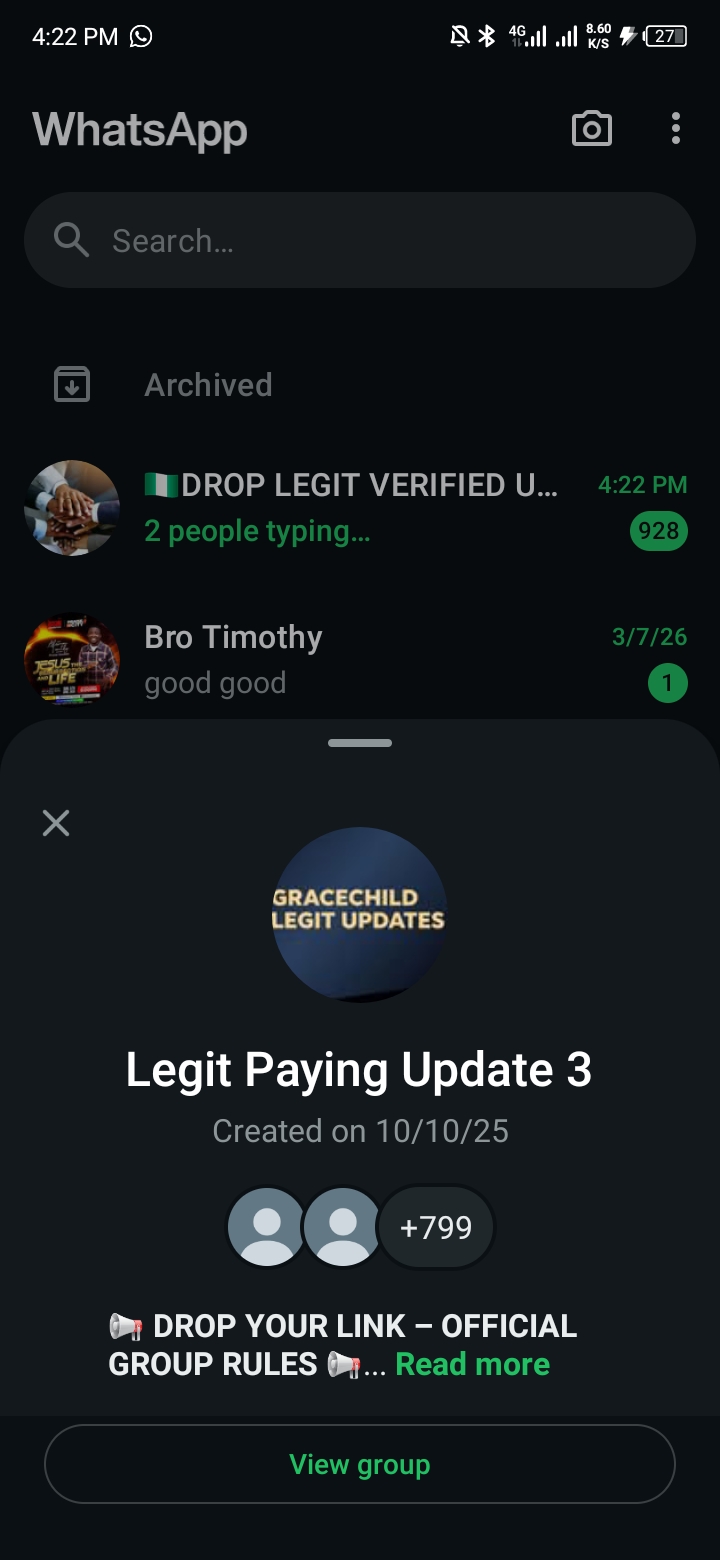Close the group preview sheet
This screenshot has height=1560, width=720.
coord(56,823)
